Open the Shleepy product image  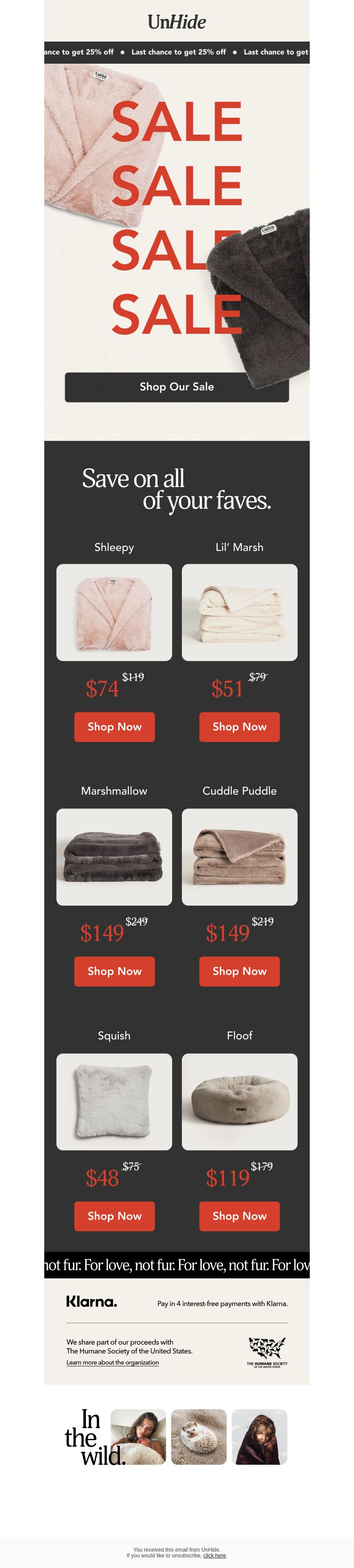114,612
